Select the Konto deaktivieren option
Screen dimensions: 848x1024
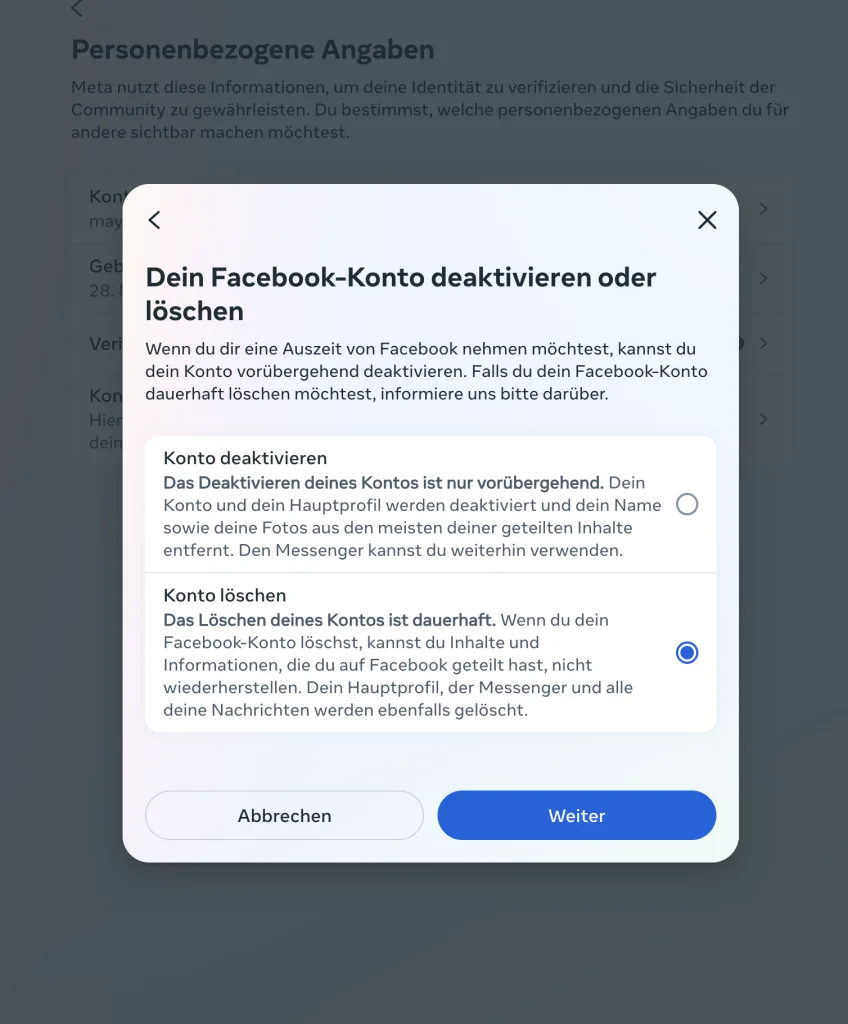(x=686, y=504)
